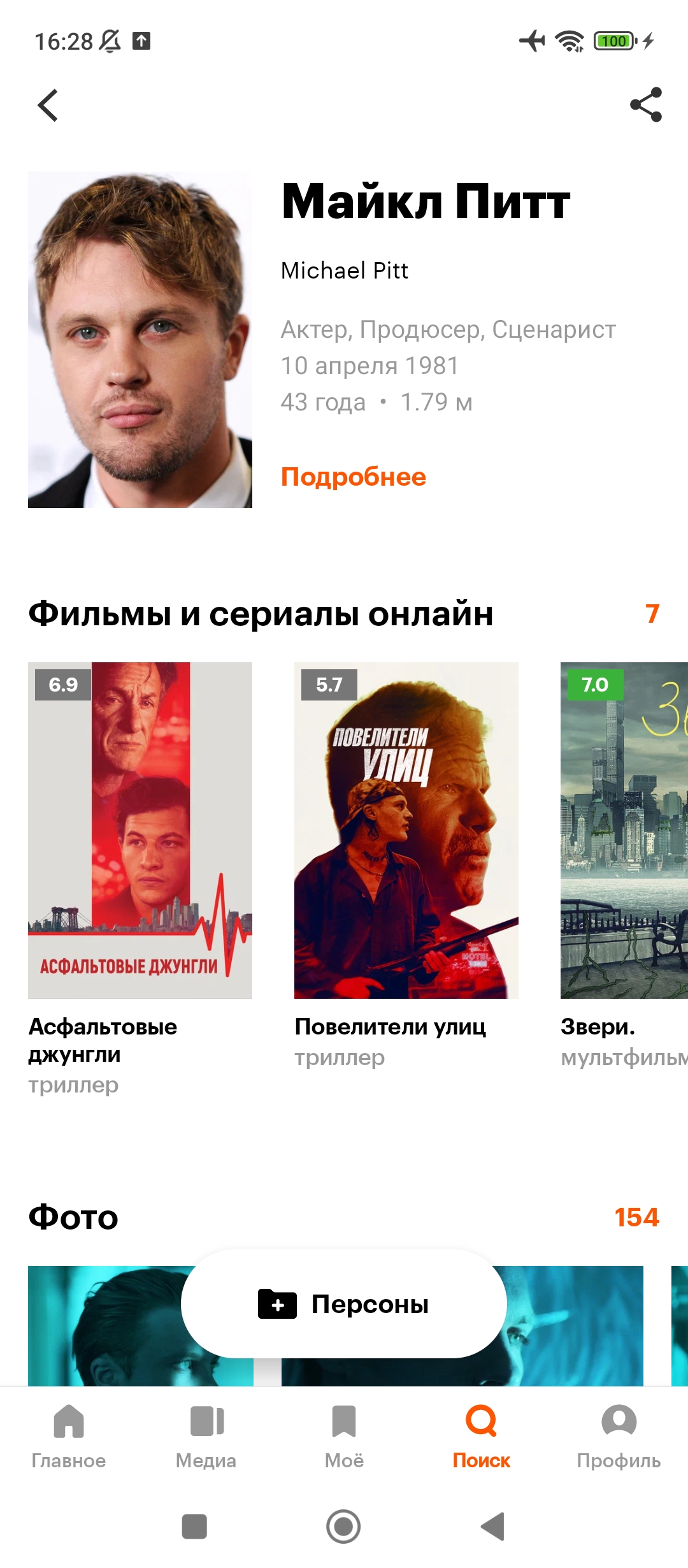Add to the Персоны collection

[x=344, y=1304]
